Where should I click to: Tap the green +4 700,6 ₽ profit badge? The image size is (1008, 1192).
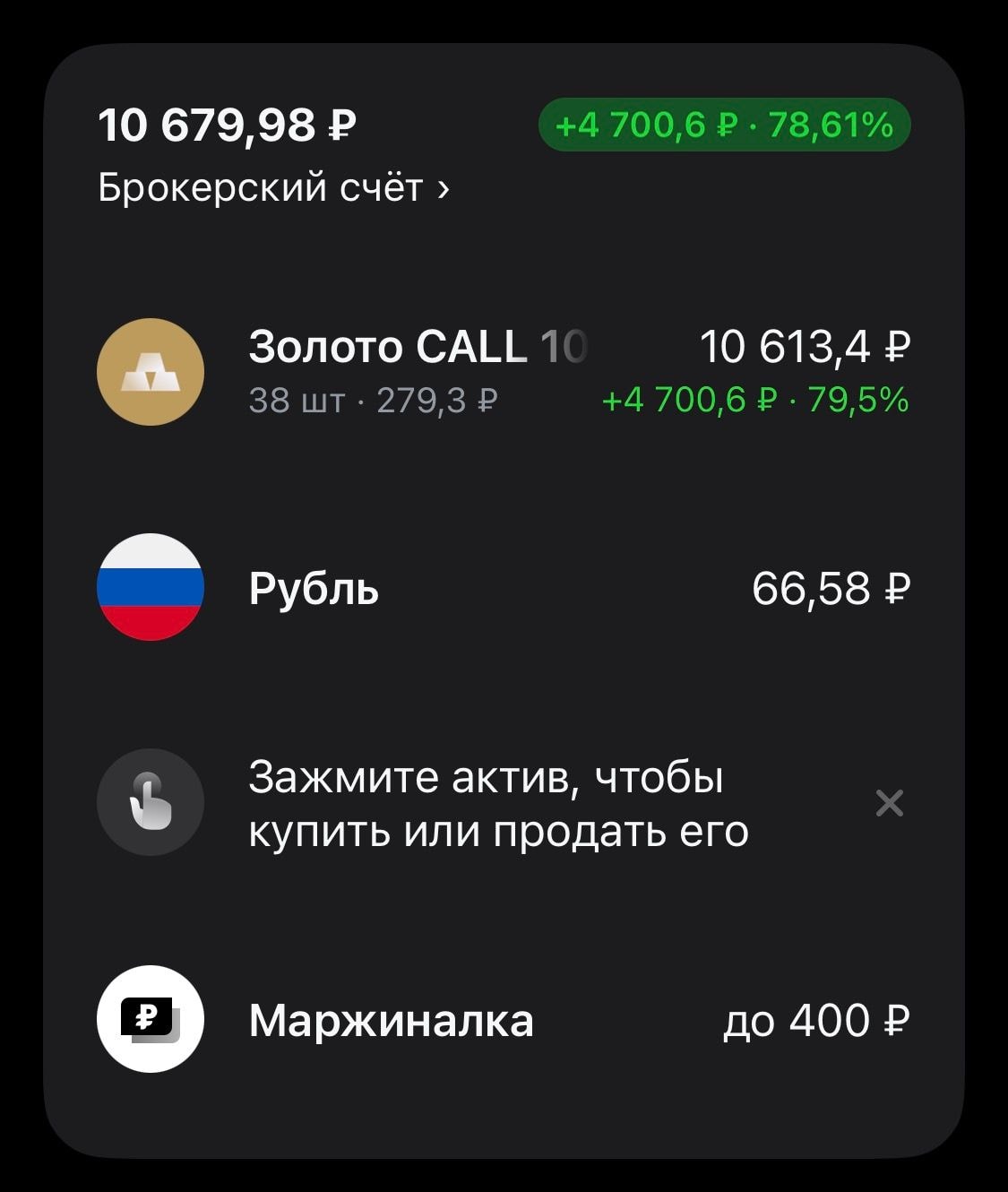(x=724, y=125)
